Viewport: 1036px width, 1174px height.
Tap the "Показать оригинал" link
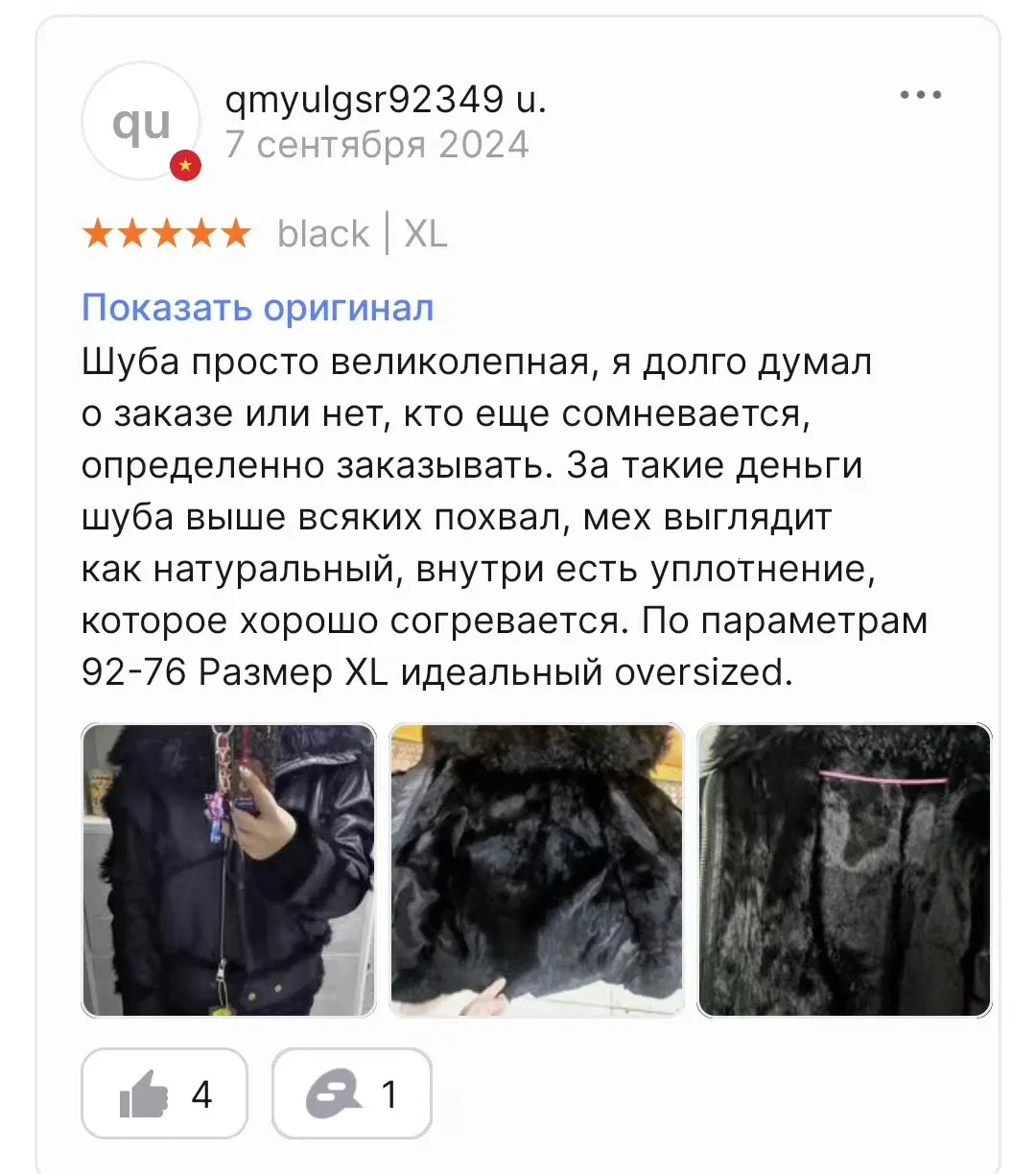(x=258, y=308)
